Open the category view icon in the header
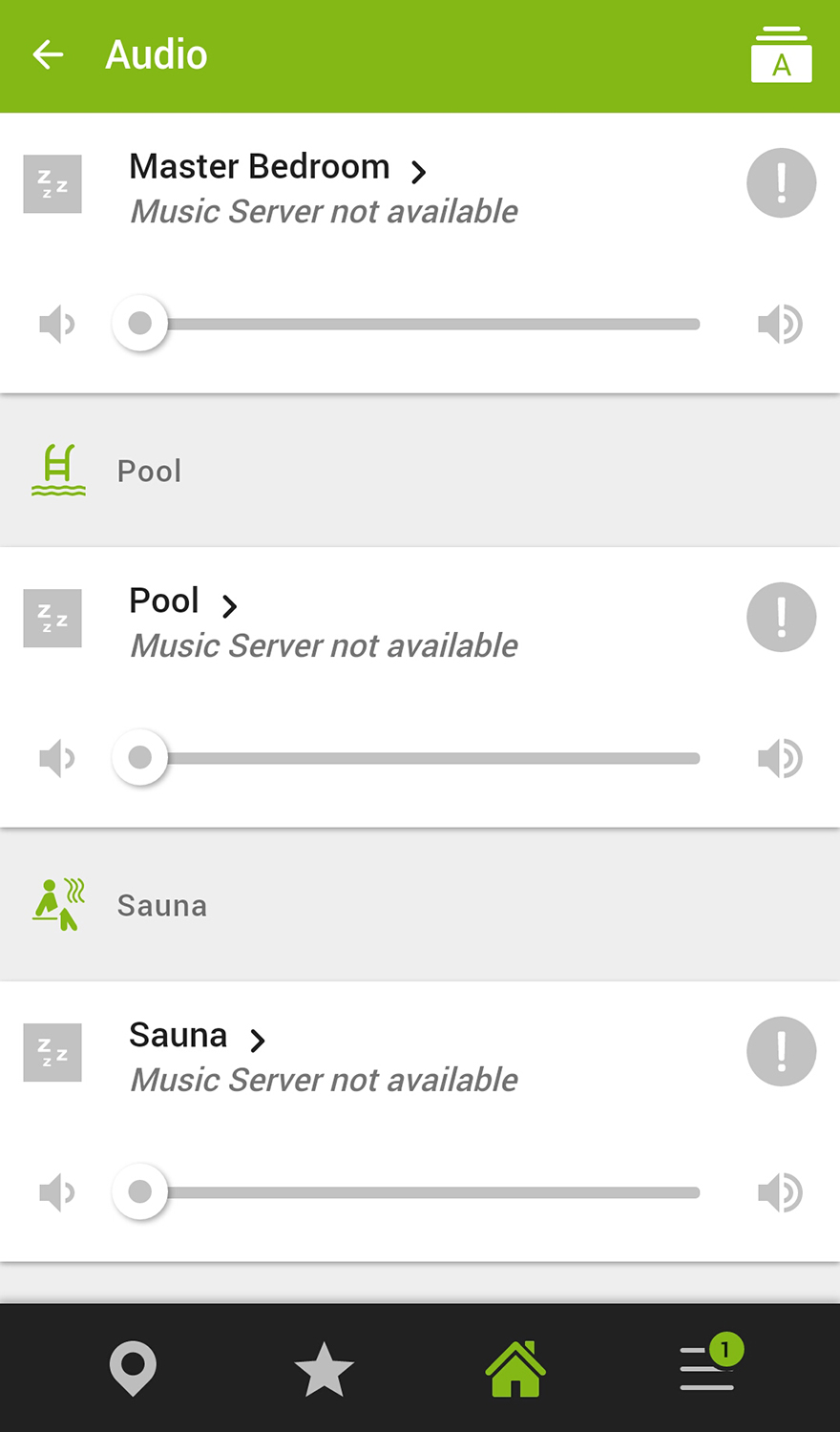This screenshot has width=840, height=1432. coord(781,55)
